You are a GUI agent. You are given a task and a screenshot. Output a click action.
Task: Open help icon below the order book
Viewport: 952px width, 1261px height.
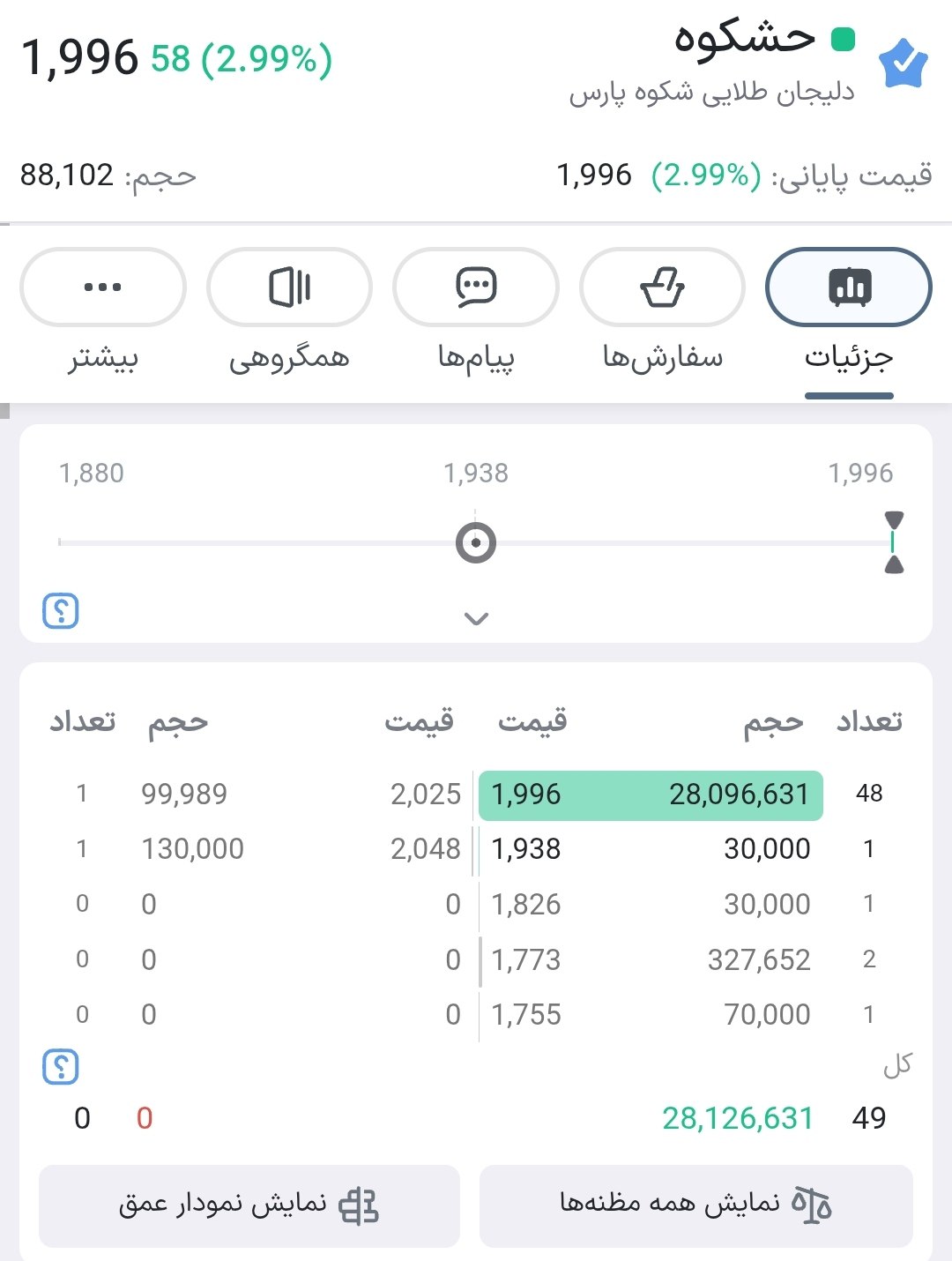[61, 1067]
